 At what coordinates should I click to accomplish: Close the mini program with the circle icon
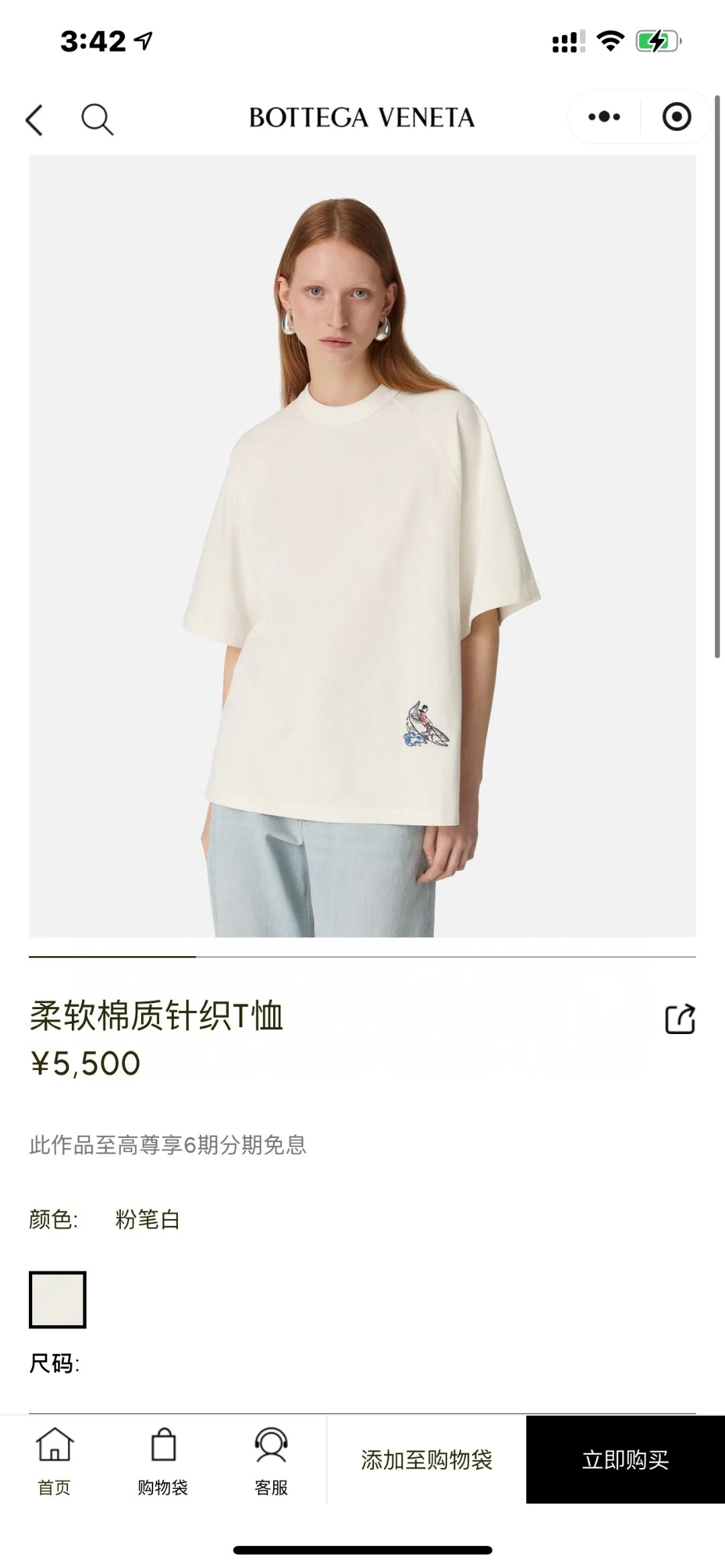pyautogui.click(x=676, y=117)
